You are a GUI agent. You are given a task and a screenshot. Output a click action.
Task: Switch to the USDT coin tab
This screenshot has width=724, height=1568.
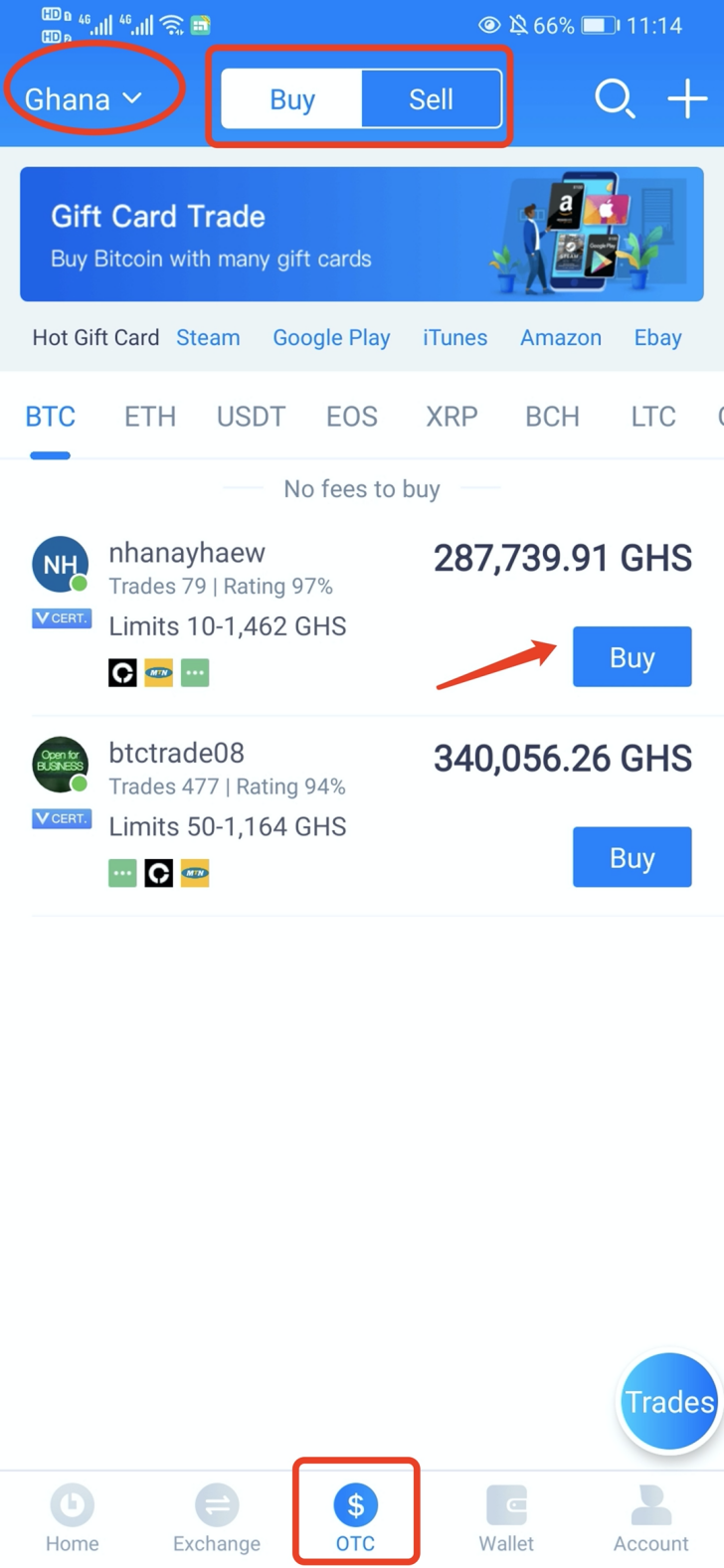pyautogui.click(x=251, y=417)
